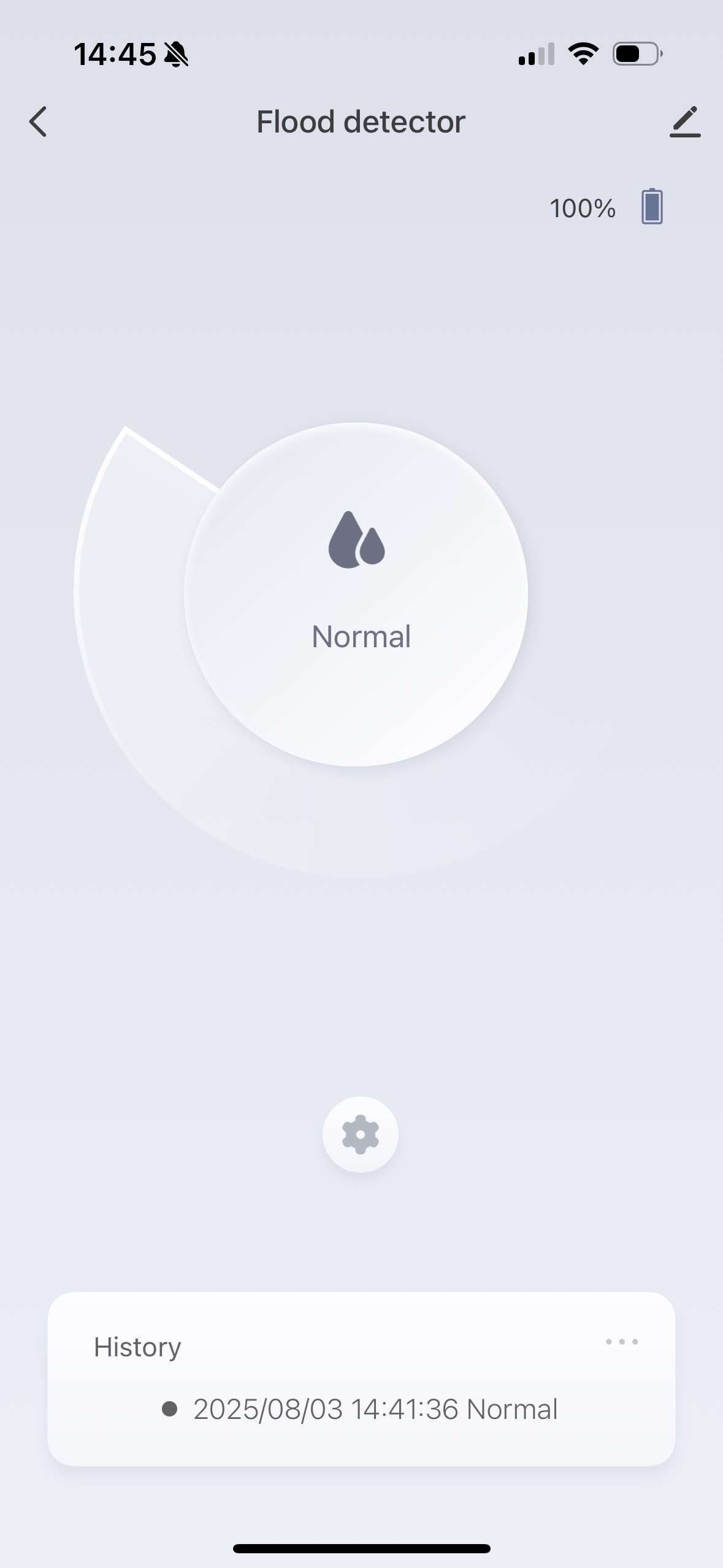Open the device settings gear
Viewport: 723px width, 1568px height.
pyautogui.click(x=361, y=1134)
